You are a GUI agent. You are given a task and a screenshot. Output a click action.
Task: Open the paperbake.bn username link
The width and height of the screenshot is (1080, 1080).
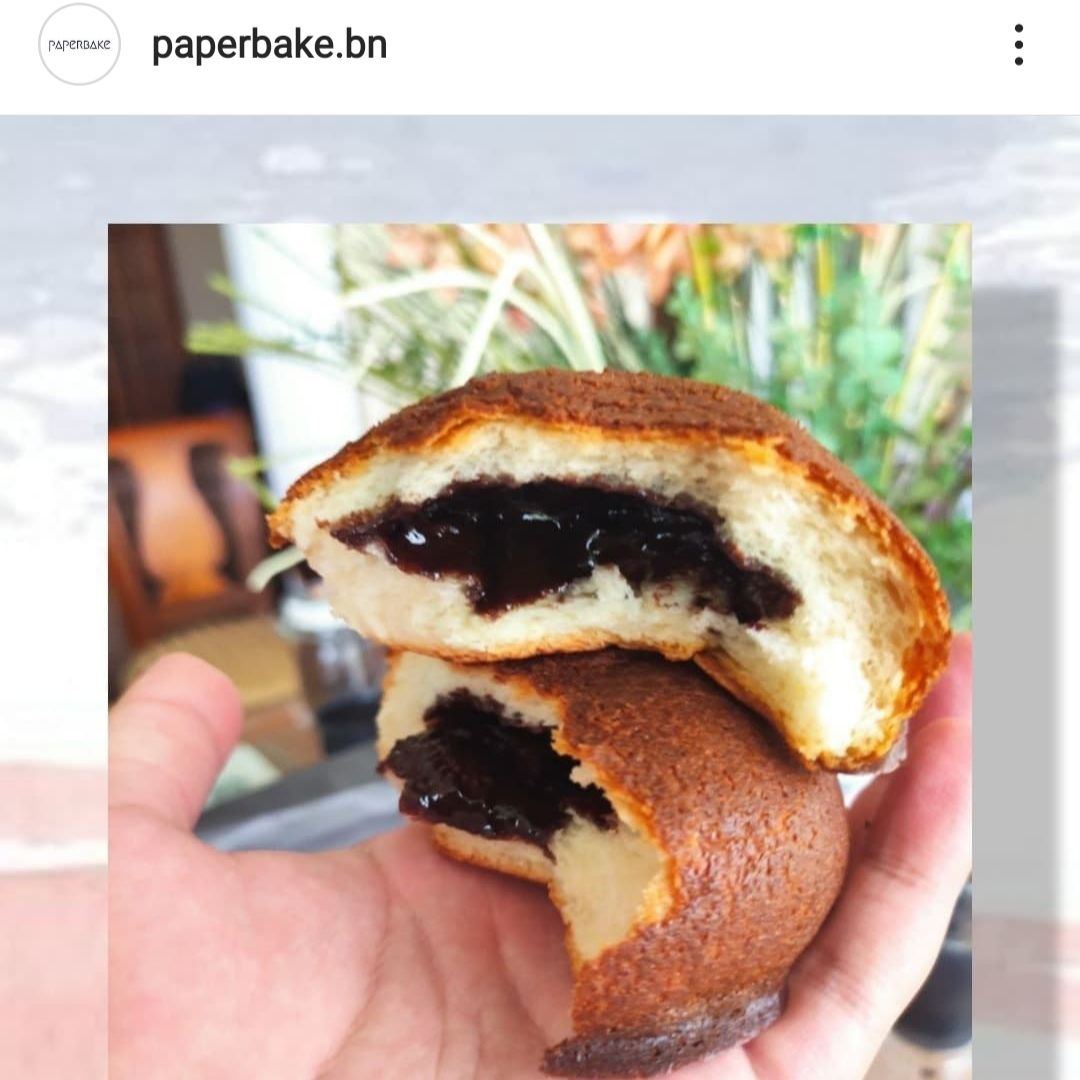[269, 45]
